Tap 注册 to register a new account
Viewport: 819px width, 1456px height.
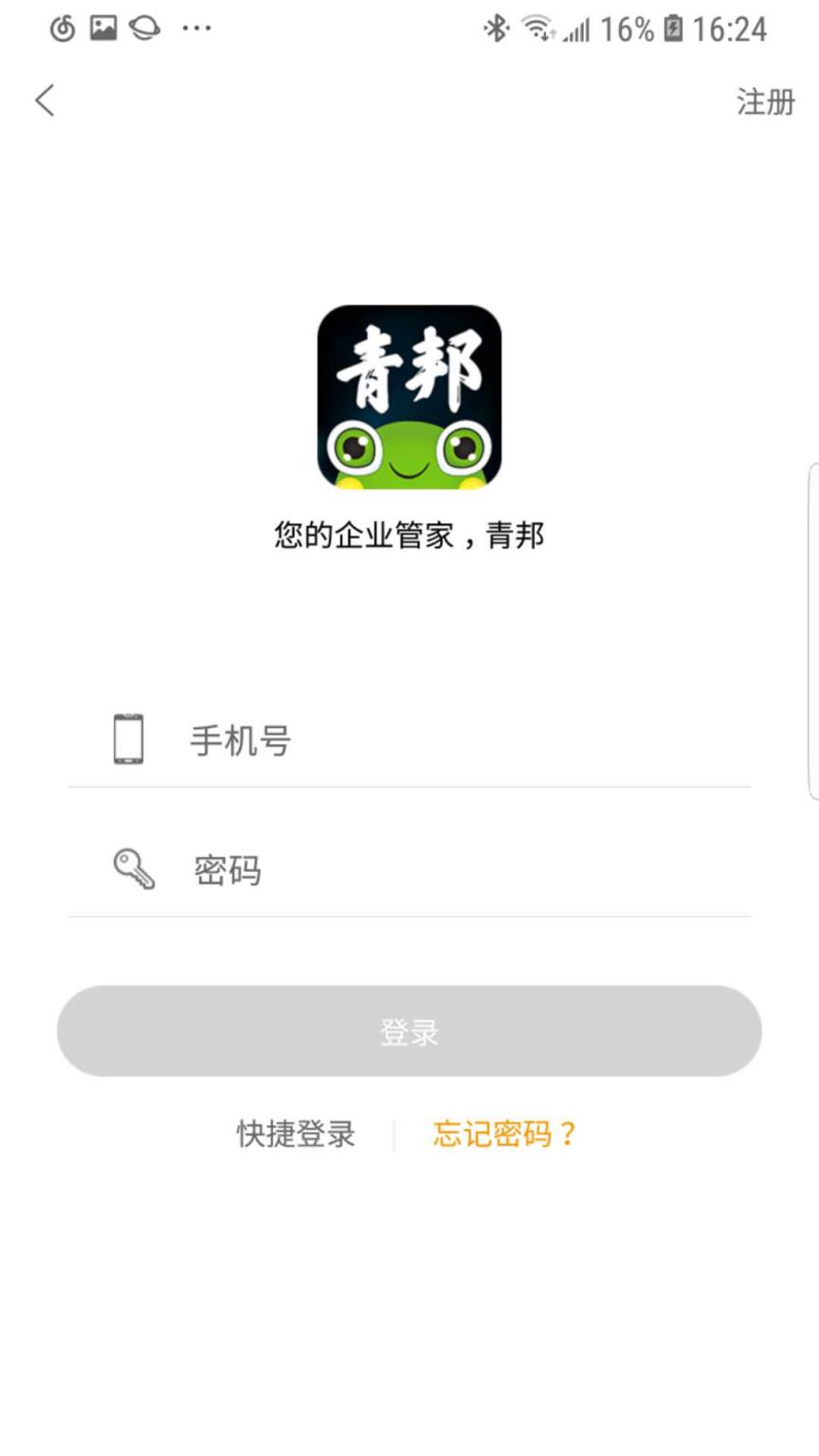(763, 101)
